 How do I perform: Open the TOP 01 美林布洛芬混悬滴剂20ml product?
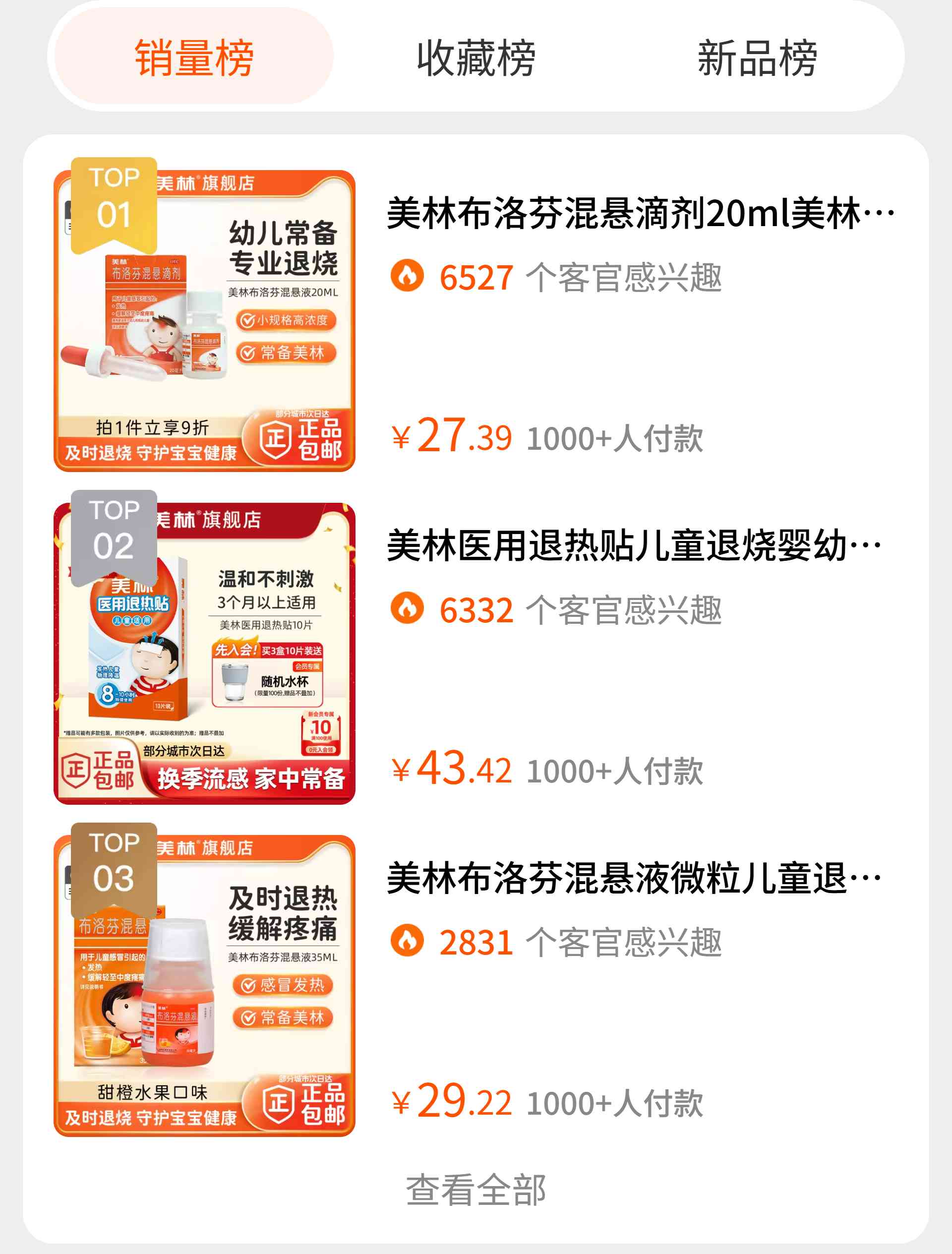[640, 214]
